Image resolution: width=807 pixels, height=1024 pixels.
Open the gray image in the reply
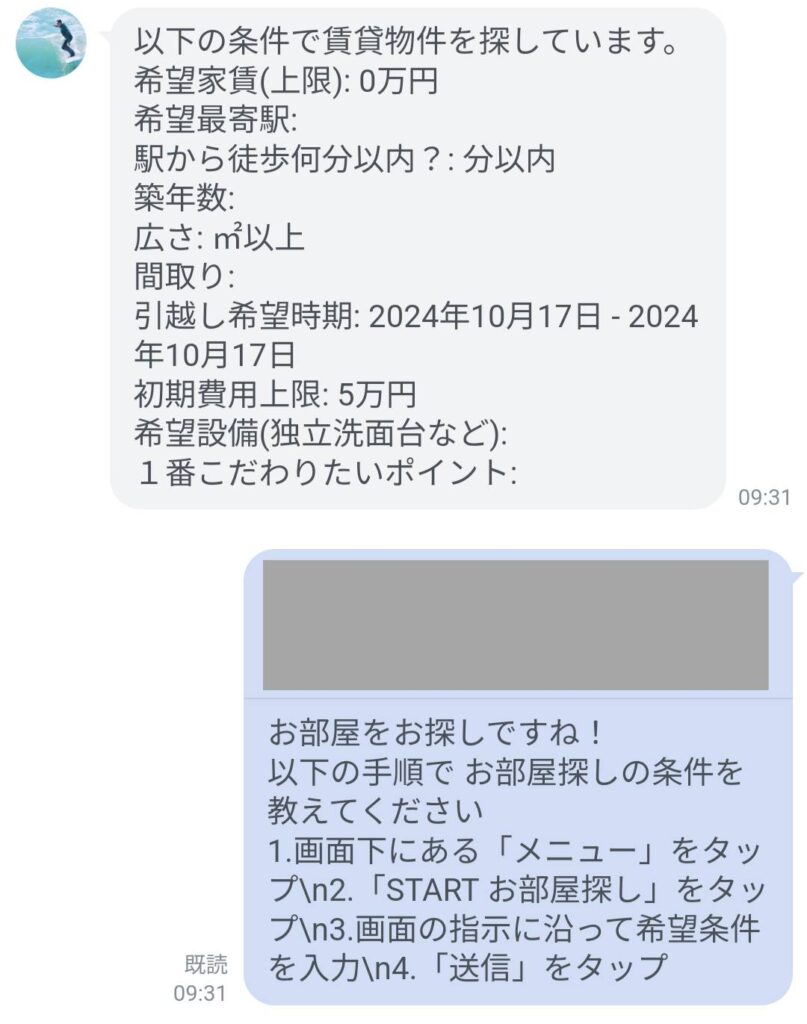tap(515, 625)
